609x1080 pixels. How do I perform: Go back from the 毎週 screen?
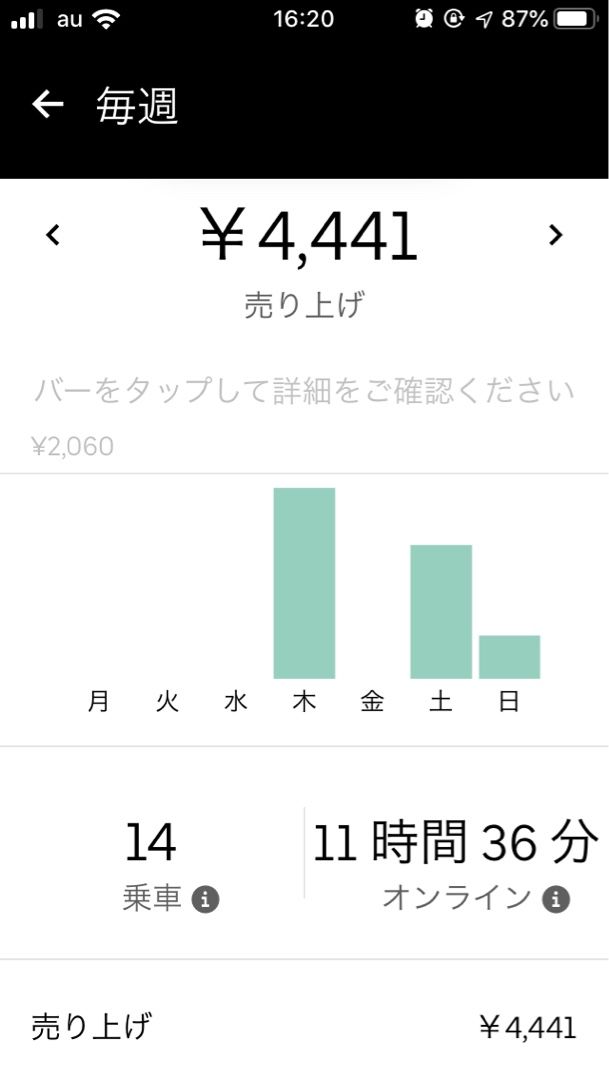(48, 105)
